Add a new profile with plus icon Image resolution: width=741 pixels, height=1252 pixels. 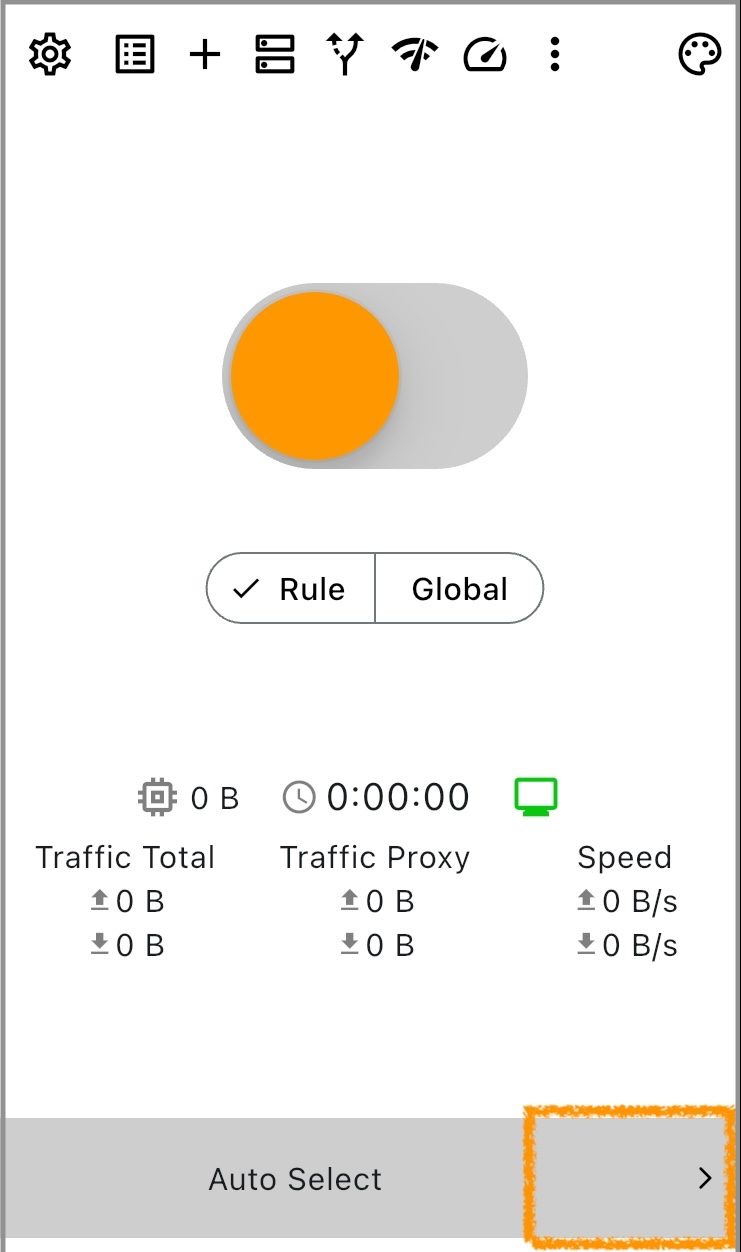(205, 55)
